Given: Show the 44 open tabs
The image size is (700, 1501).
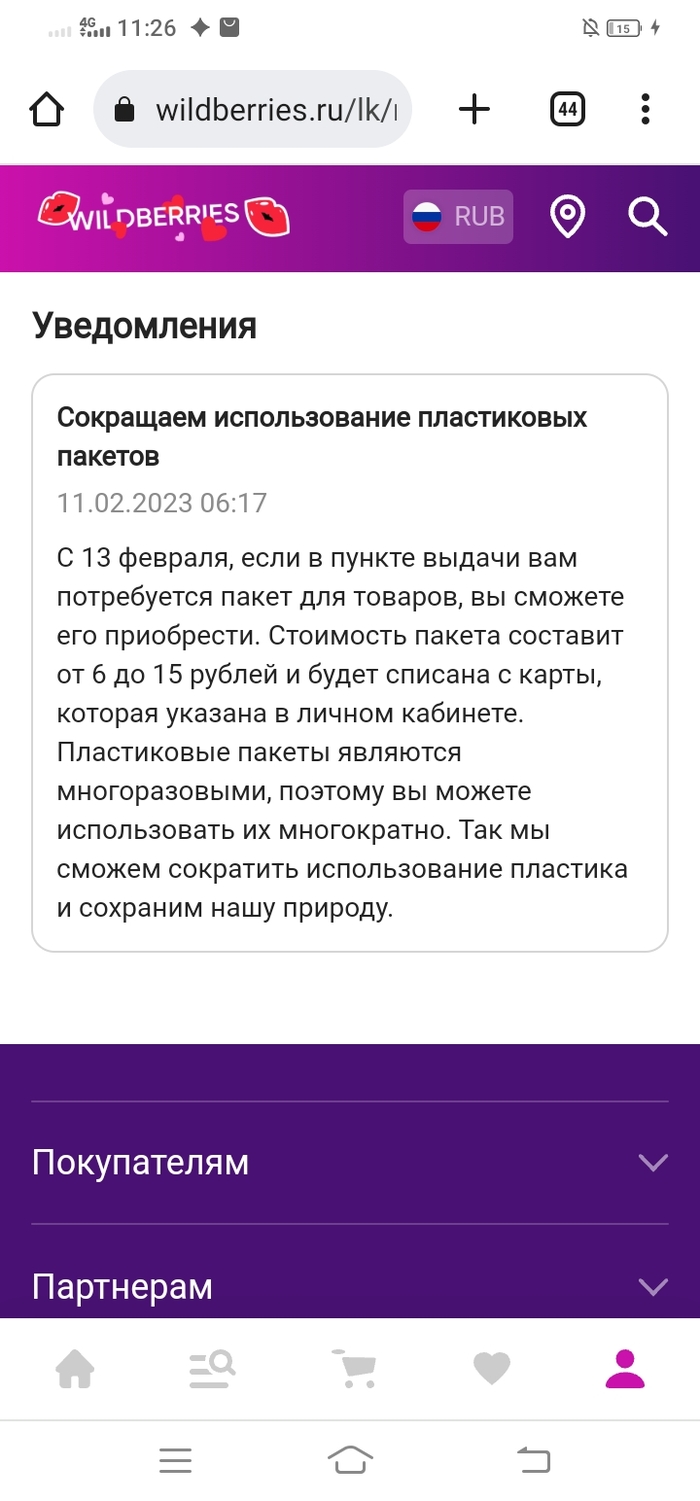Looking at the screenshot, I should click(x=567, y=109).
